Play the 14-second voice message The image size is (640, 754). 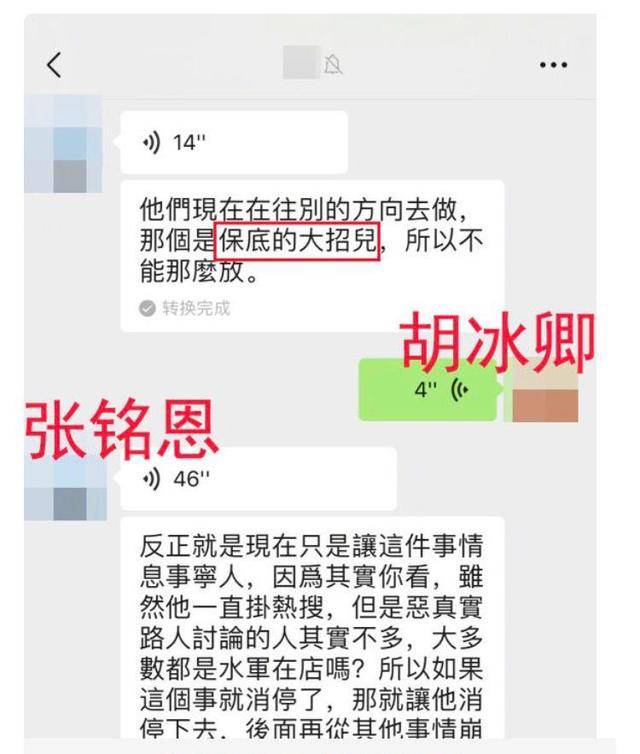pyautogui.click(x=233, y=143)
